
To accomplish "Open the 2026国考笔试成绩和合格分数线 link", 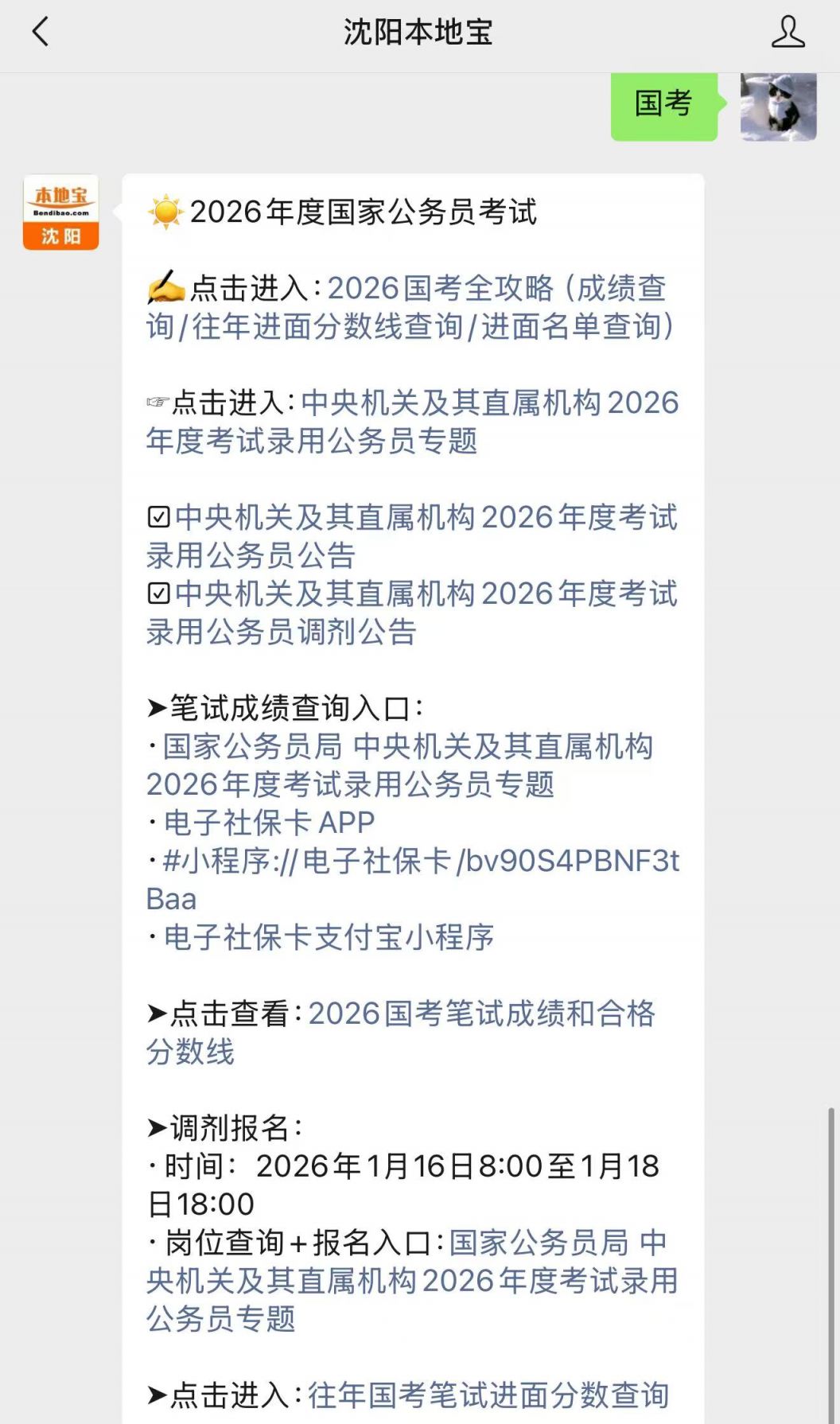I will (x=483, y=1014).
